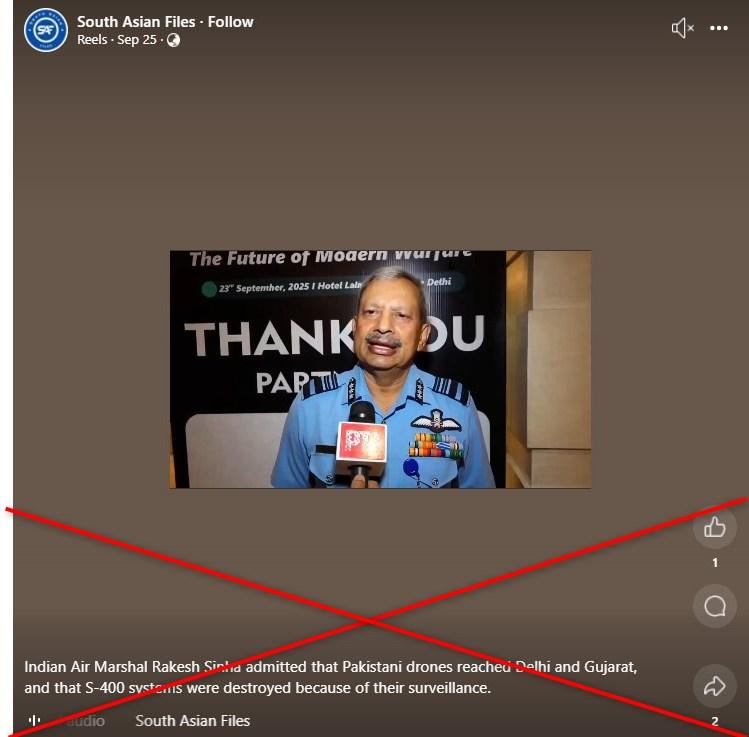This screenshot has width=749, height=737.
Task: Open the South Asian Files profile picture
Action: click(x=46, y=31)
